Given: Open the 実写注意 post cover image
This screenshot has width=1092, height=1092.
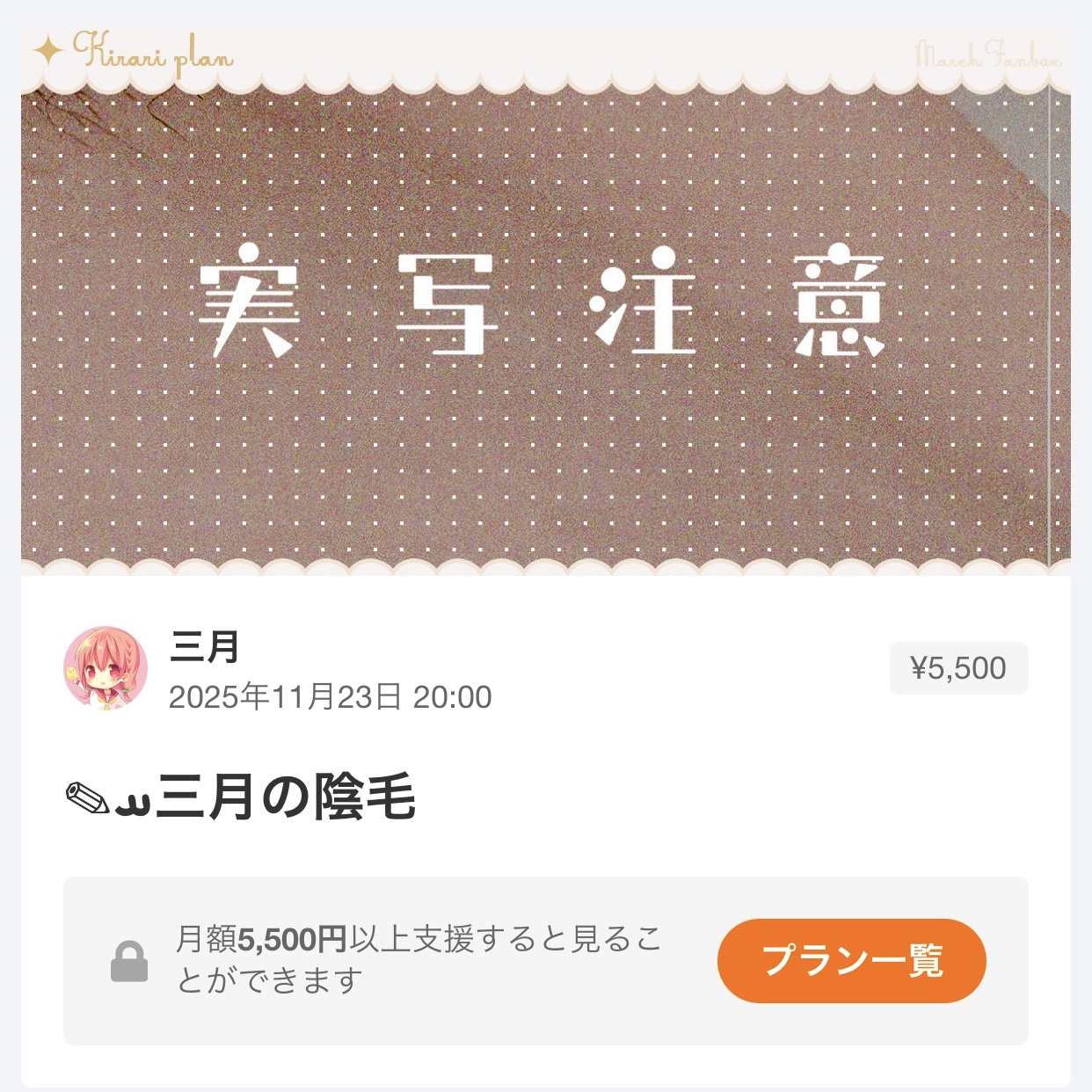Looking at the screenshot, I should (545, 303).
